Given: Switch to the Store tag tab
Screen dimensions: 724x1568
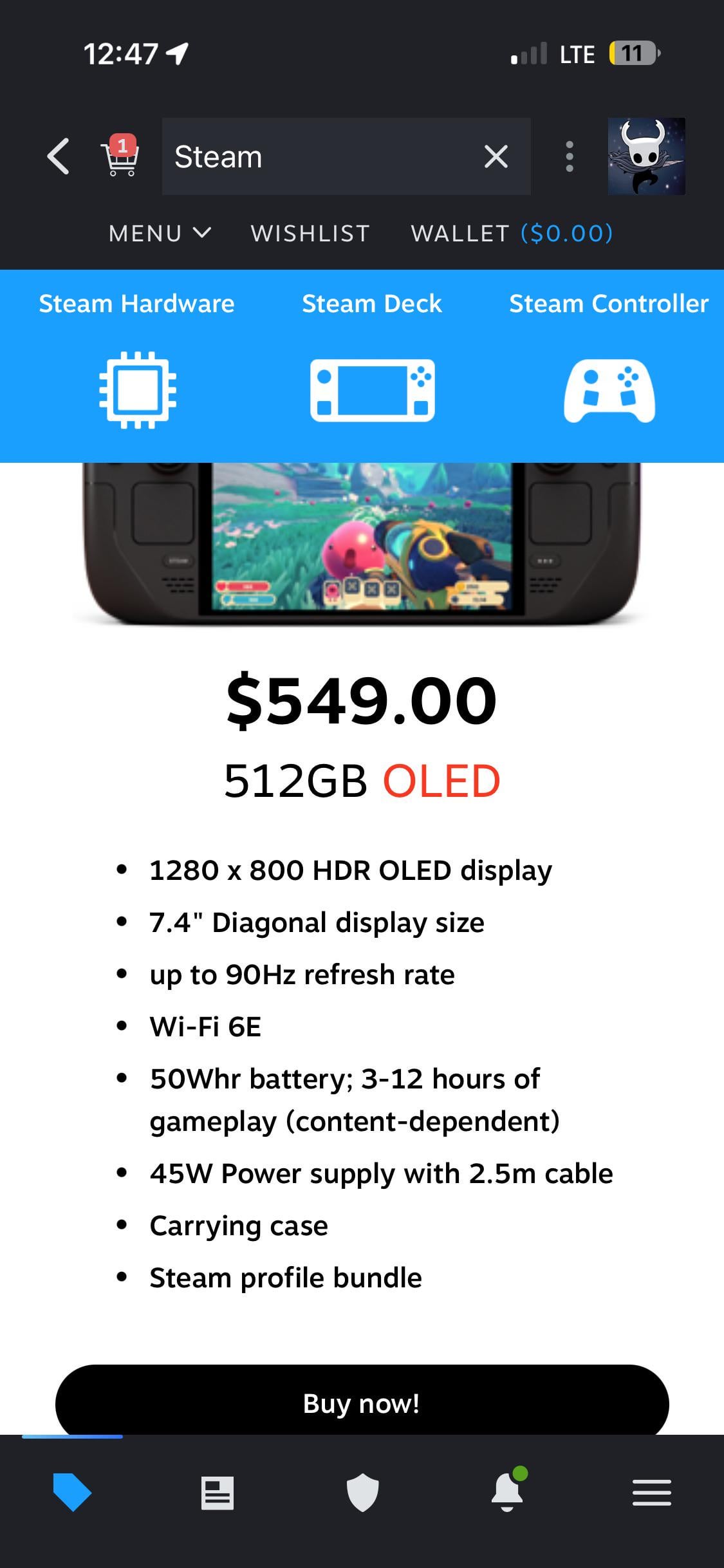Looking at the screenshot, I should tap(72, 1492).
